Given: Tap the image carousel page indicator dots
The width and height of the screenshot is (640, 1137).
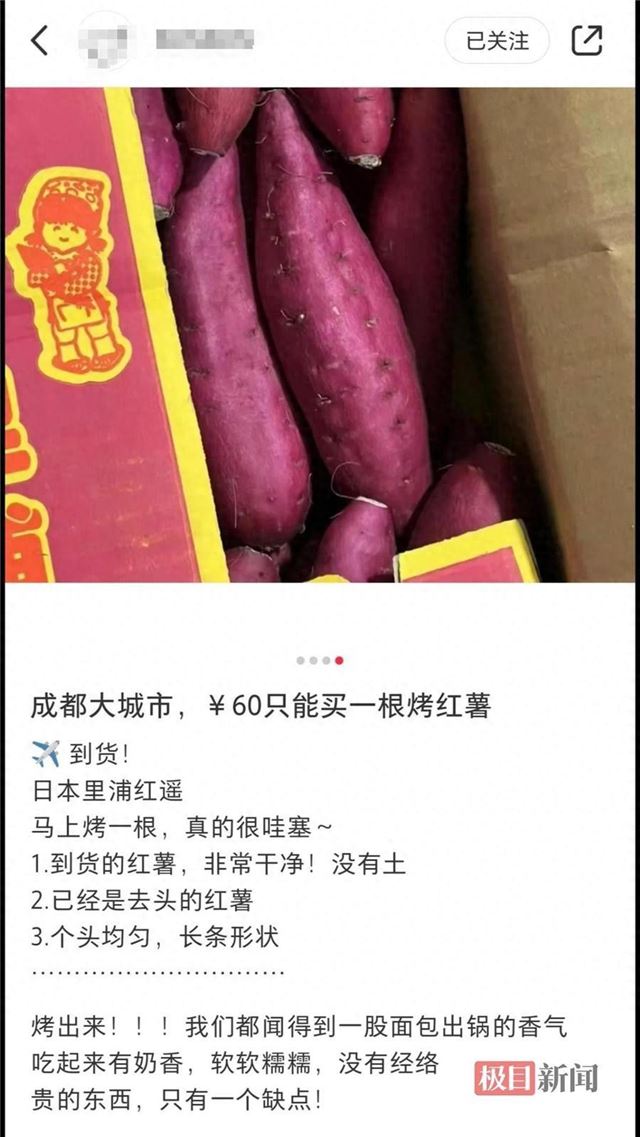Looking at the screenshot, I should pyautogui.click(x=320, y=660).
